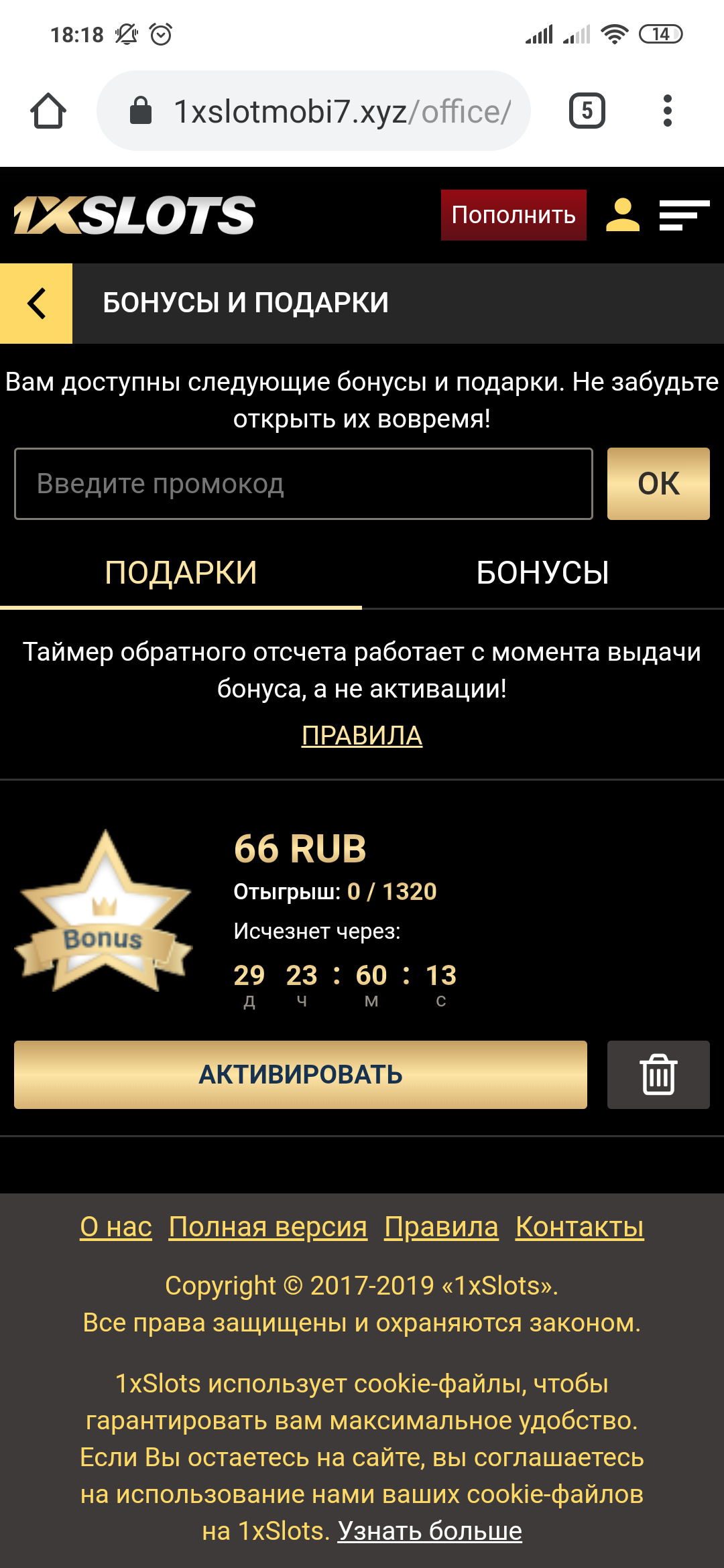
Task: Activate the 66 RUB bonus
Action: [x=300, y=1075]
